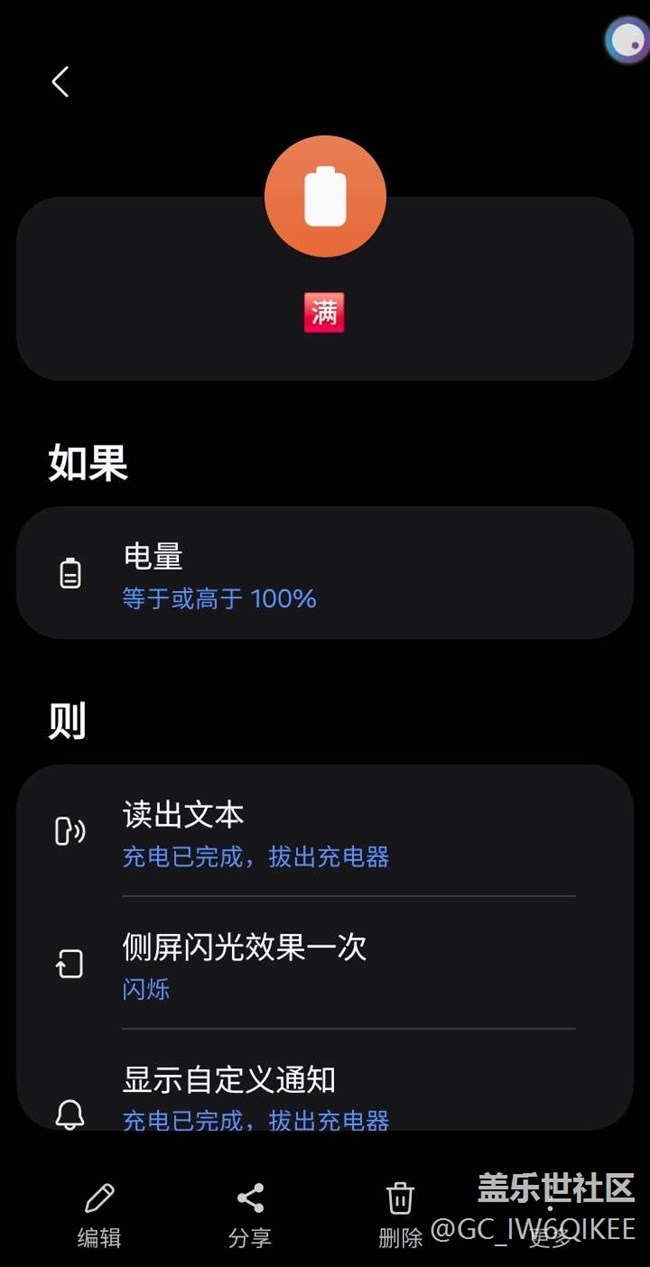650x1267 pixels.
Task: Go back using the top-left arrow
Action: pos(61,82)
